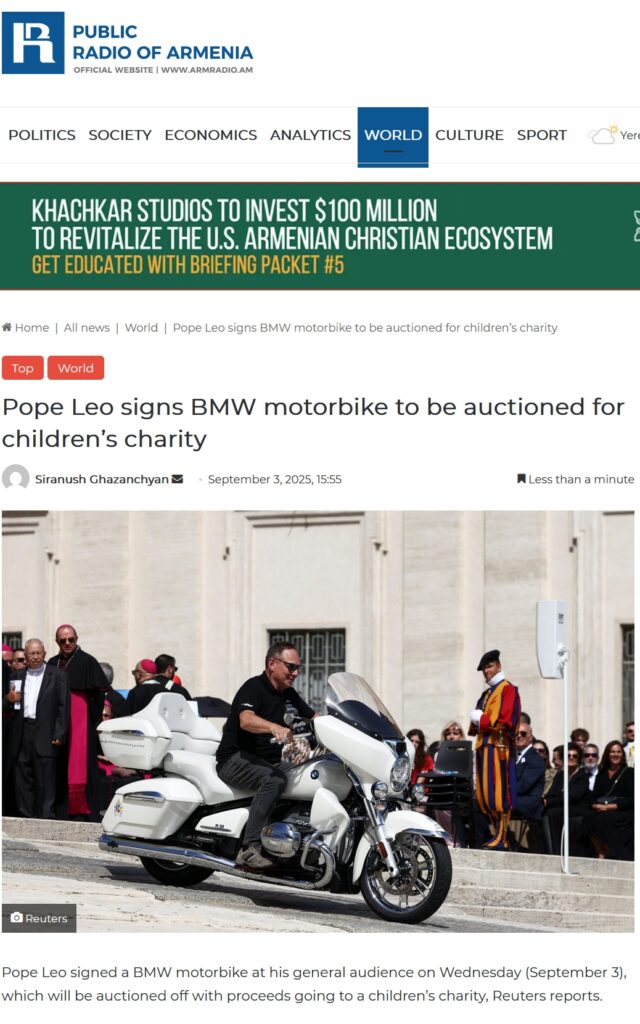
Task: Open the Sport section
Action: [542, 135]
